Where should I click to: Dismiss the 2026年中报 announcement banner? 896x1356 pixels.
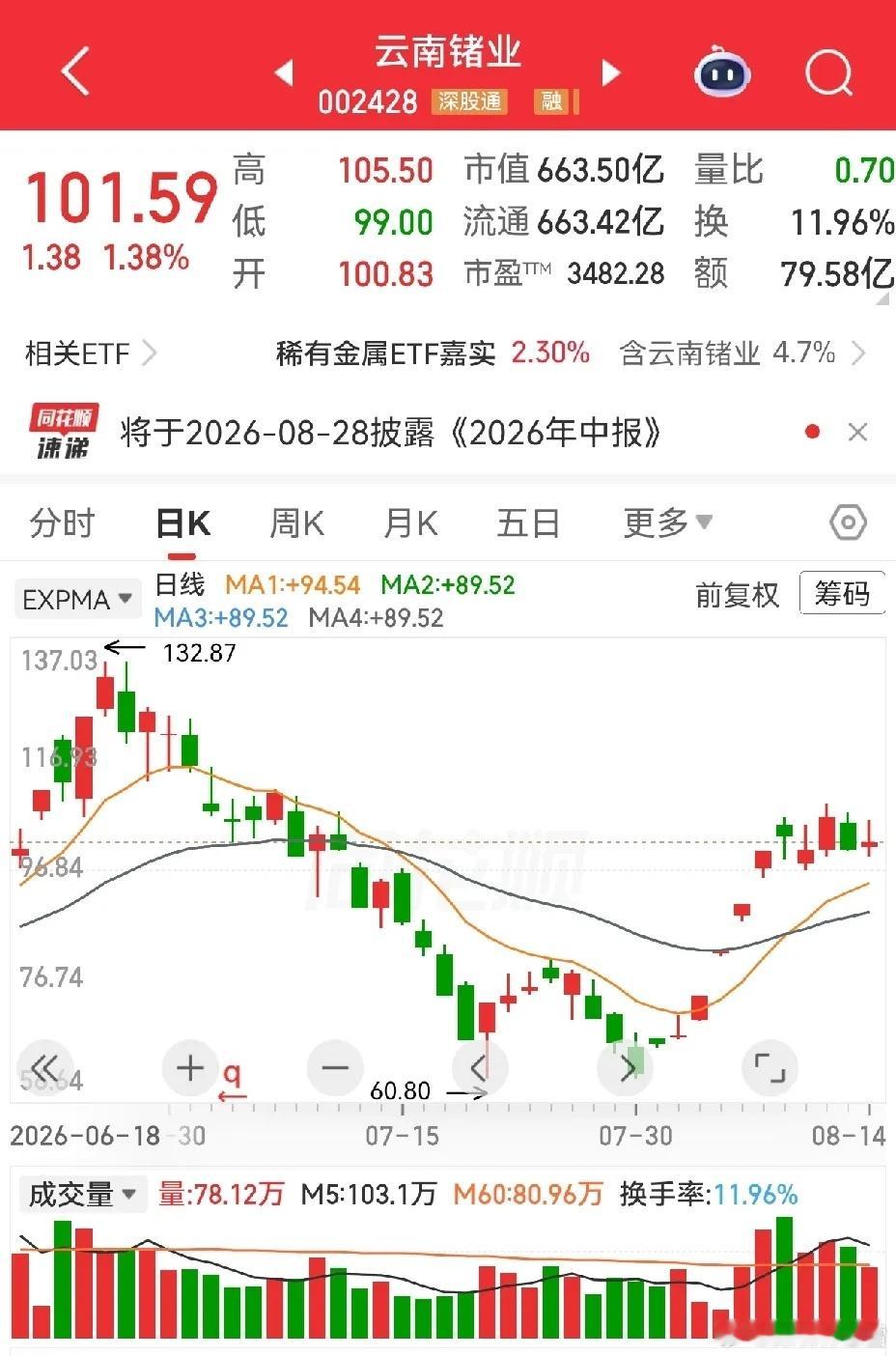click(857, 432)
